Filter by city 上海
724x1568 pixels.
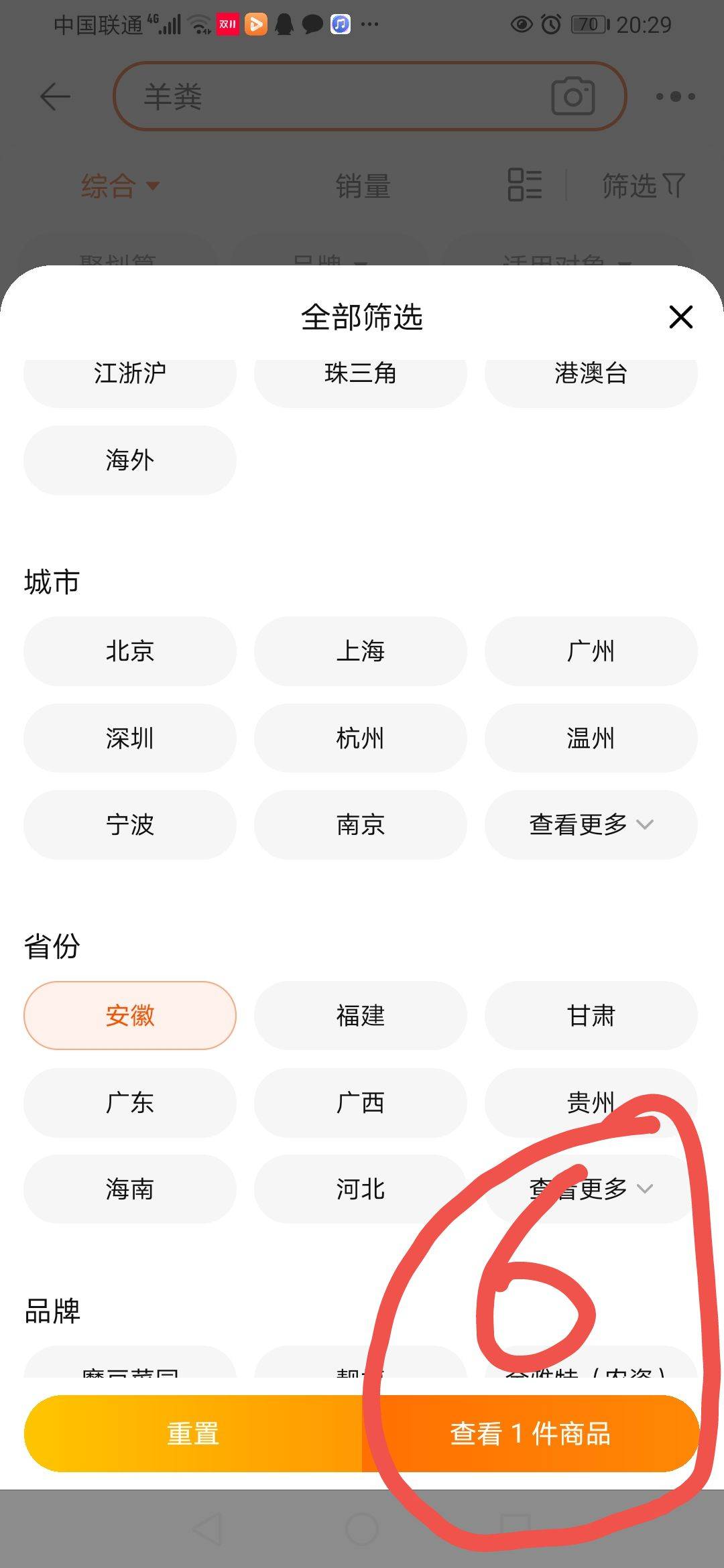pos(361,651)
